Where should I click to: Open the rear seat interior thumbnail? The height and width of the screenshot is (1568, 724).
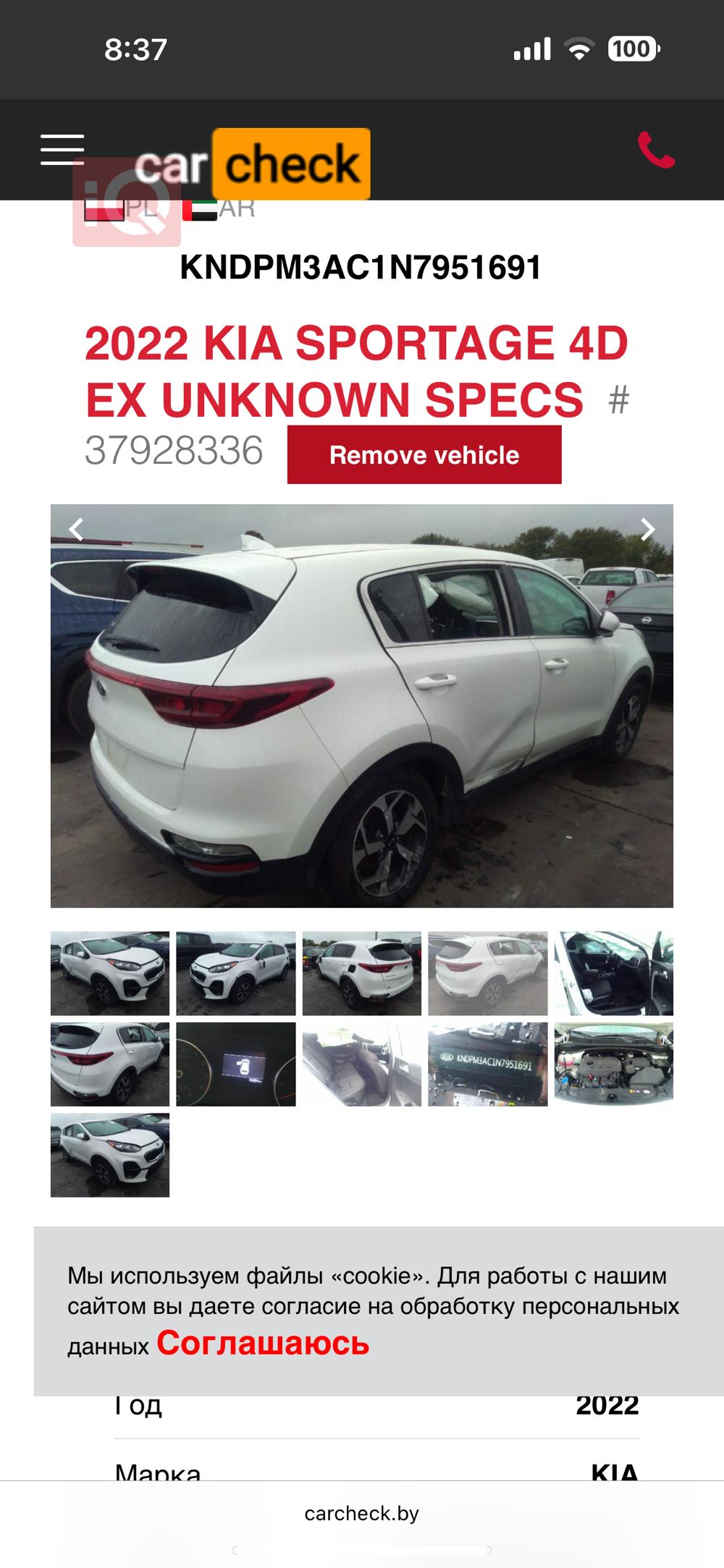tap(361, 1064)
